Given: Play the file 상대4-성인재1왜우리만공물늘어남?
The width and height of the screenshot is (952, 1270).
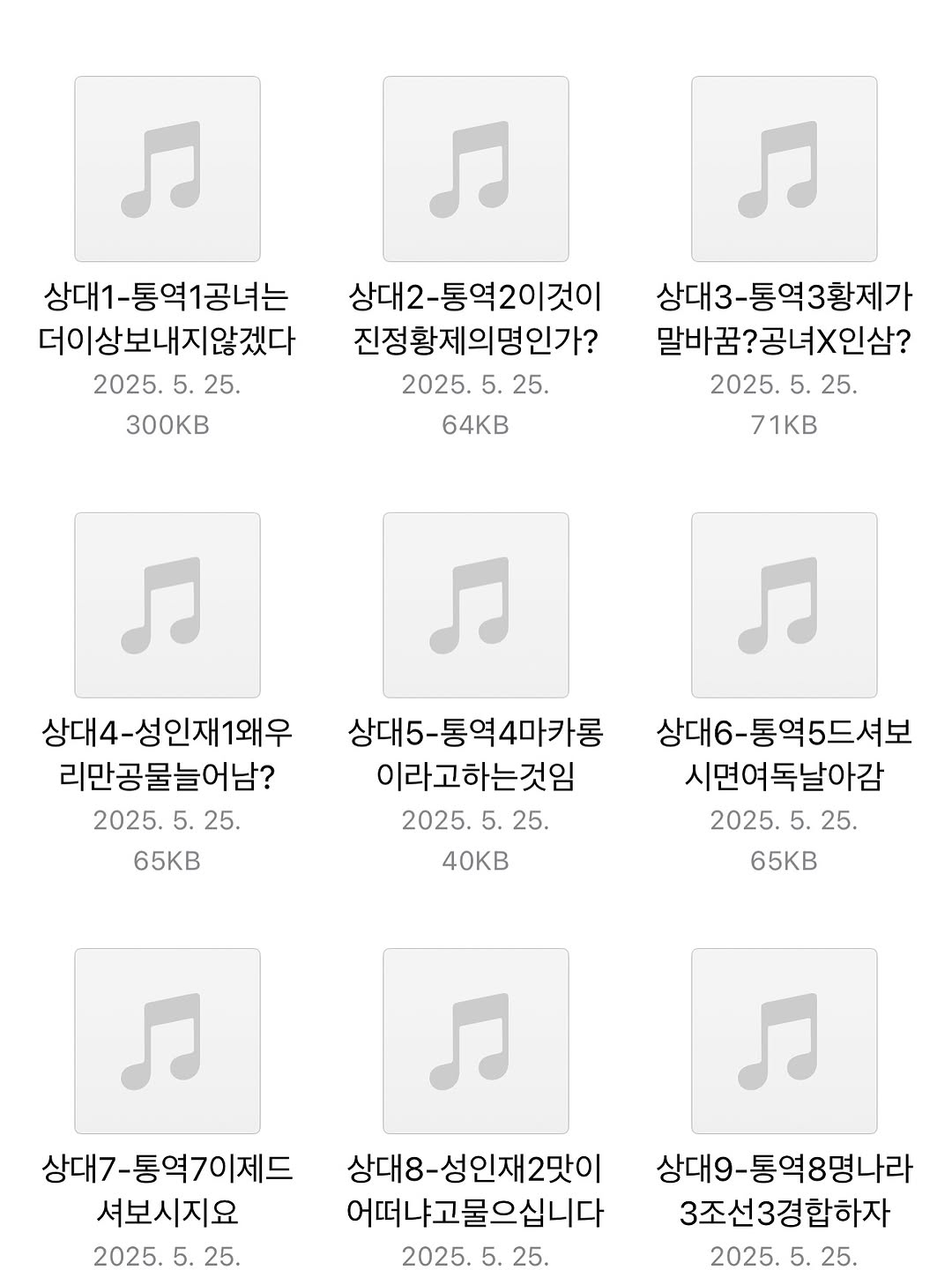Looking at the screenshot, I should coord(167,605).
